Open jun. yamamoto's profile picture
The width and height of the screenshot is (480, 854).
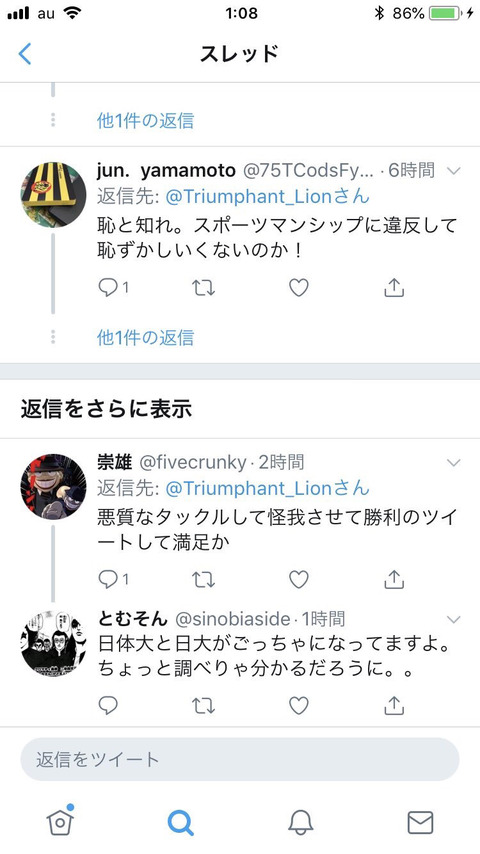(53, 194)
